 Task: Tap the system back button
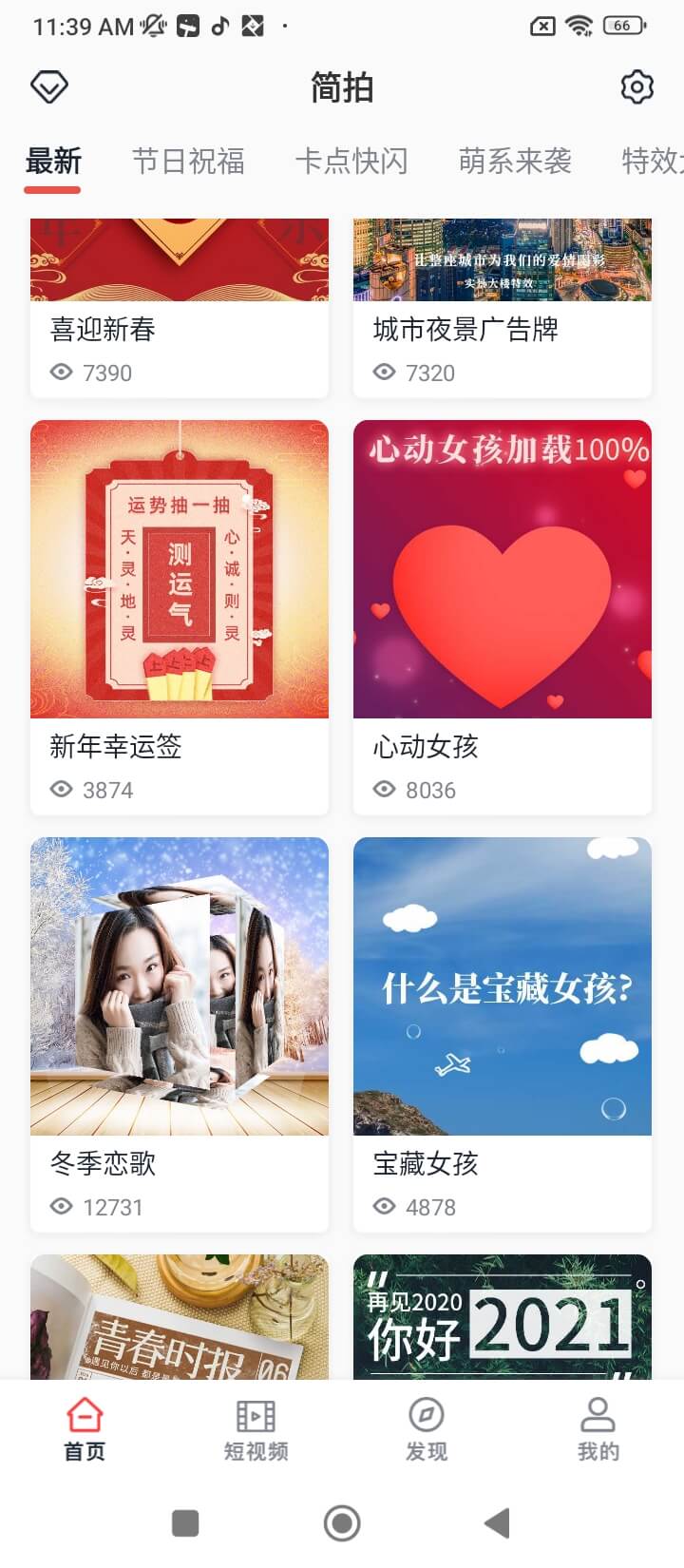click(498, 1523)
